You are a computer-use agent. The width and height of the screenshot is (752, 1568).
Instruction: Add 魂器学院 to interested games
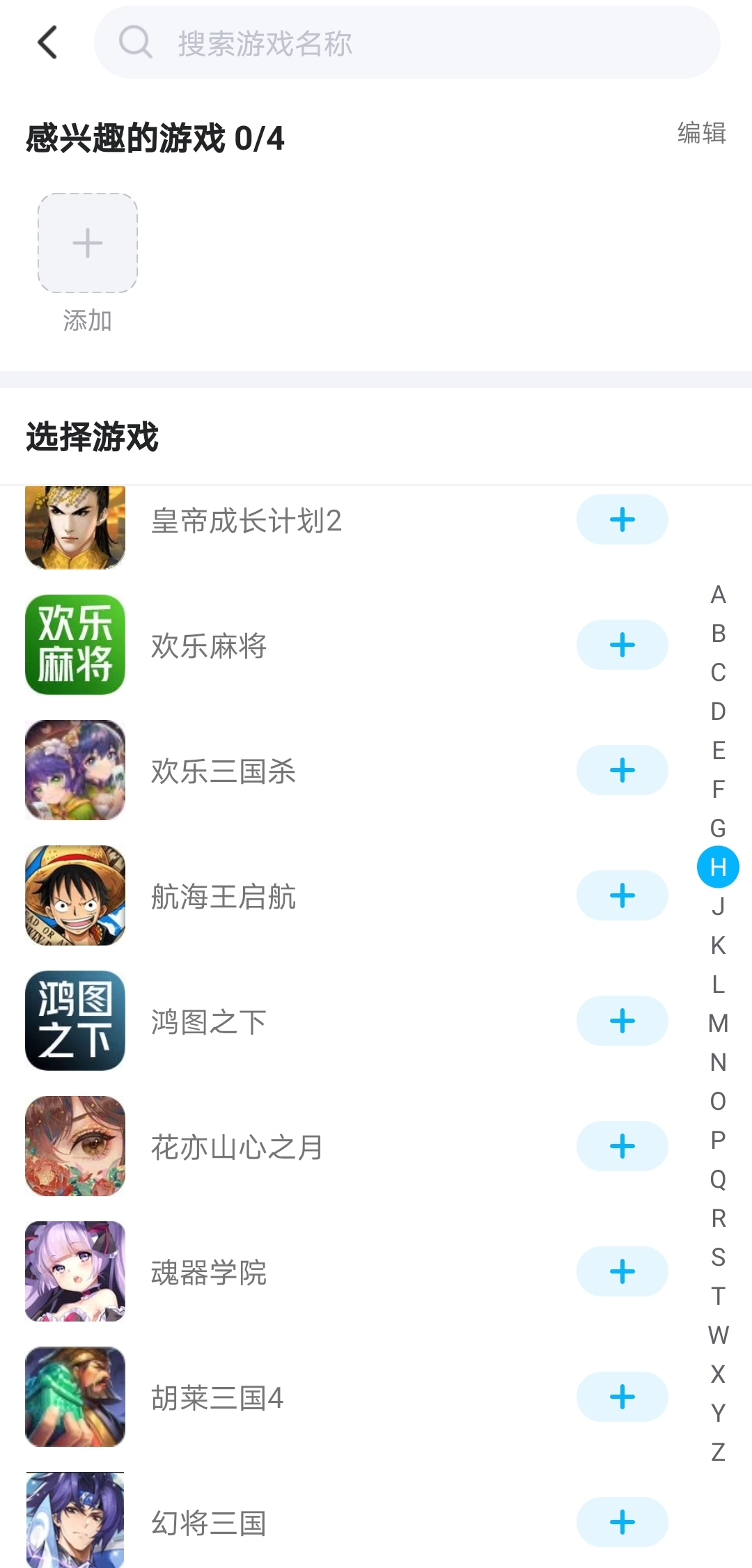pos(622,1271)
